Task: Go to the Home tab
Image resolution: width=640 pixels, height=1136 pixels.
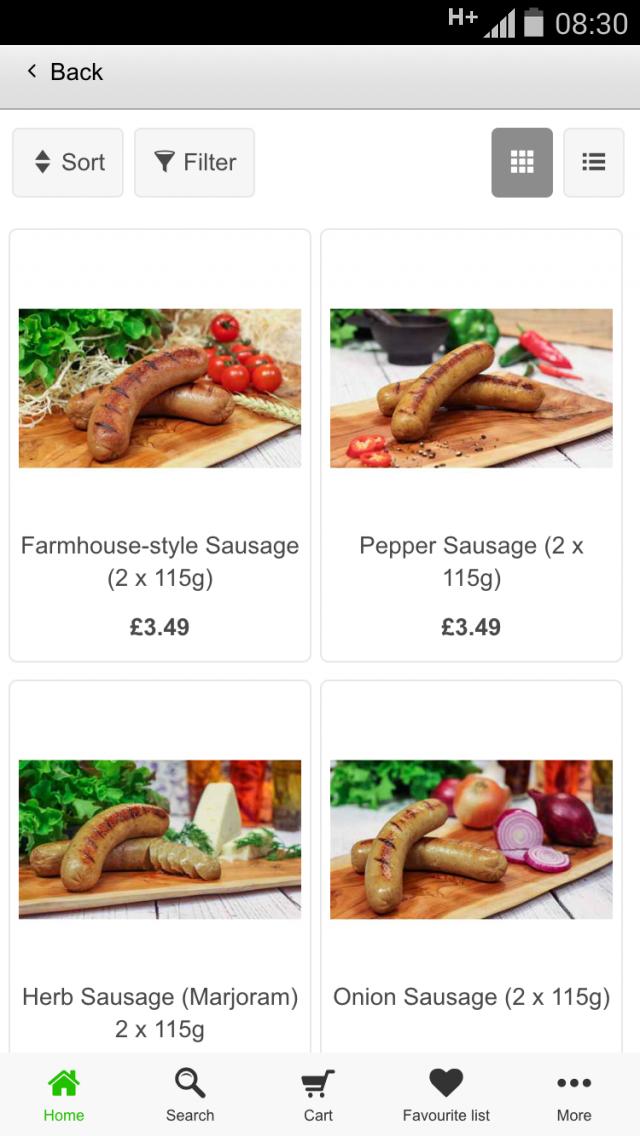Action: pos(64,1094)
